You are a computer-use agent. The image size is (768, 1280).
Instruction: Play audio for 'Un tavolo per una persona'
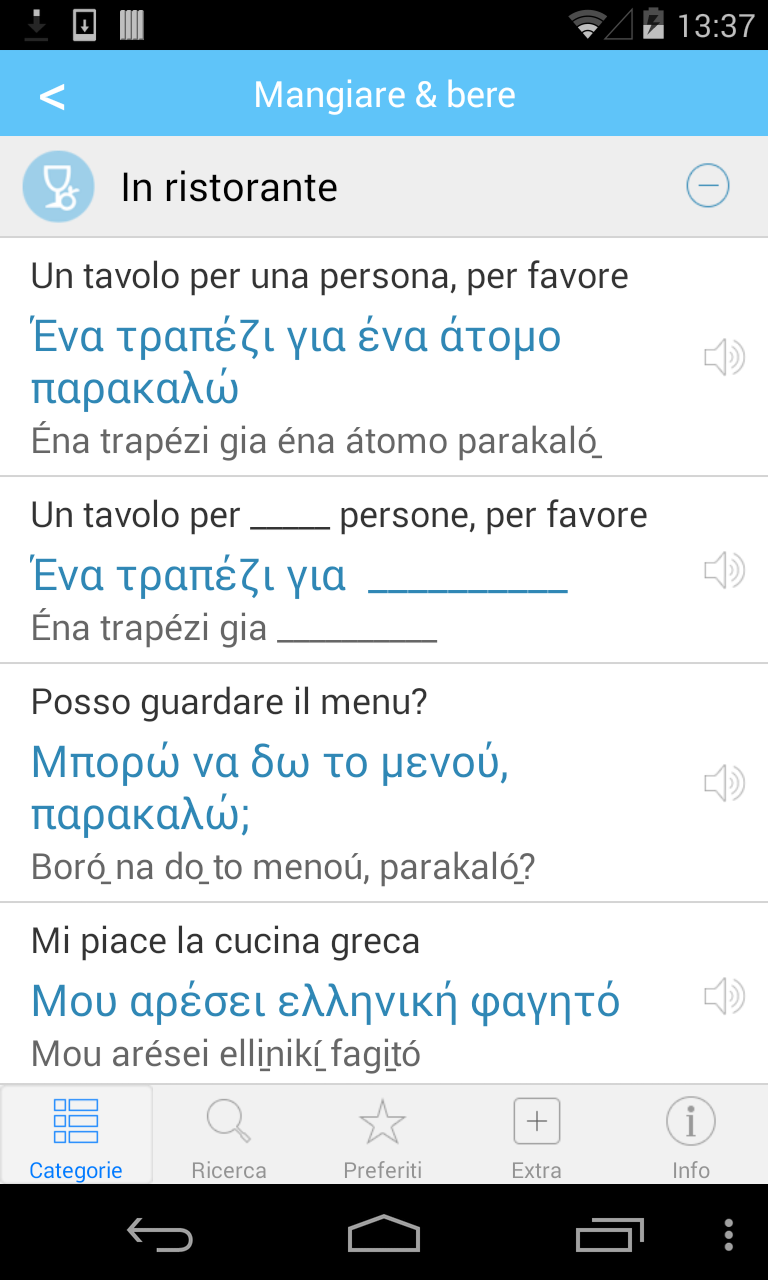coord(724,357)
